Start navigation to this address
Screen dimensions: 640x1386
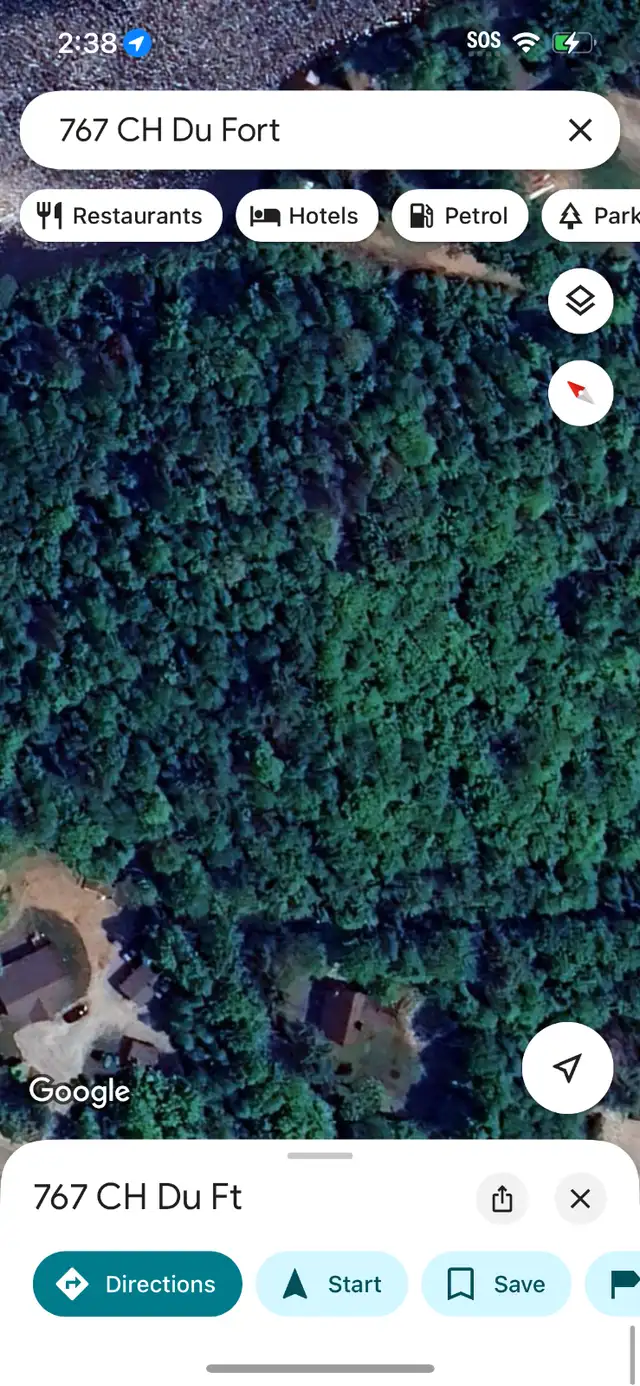click(x=332, y=1284)
